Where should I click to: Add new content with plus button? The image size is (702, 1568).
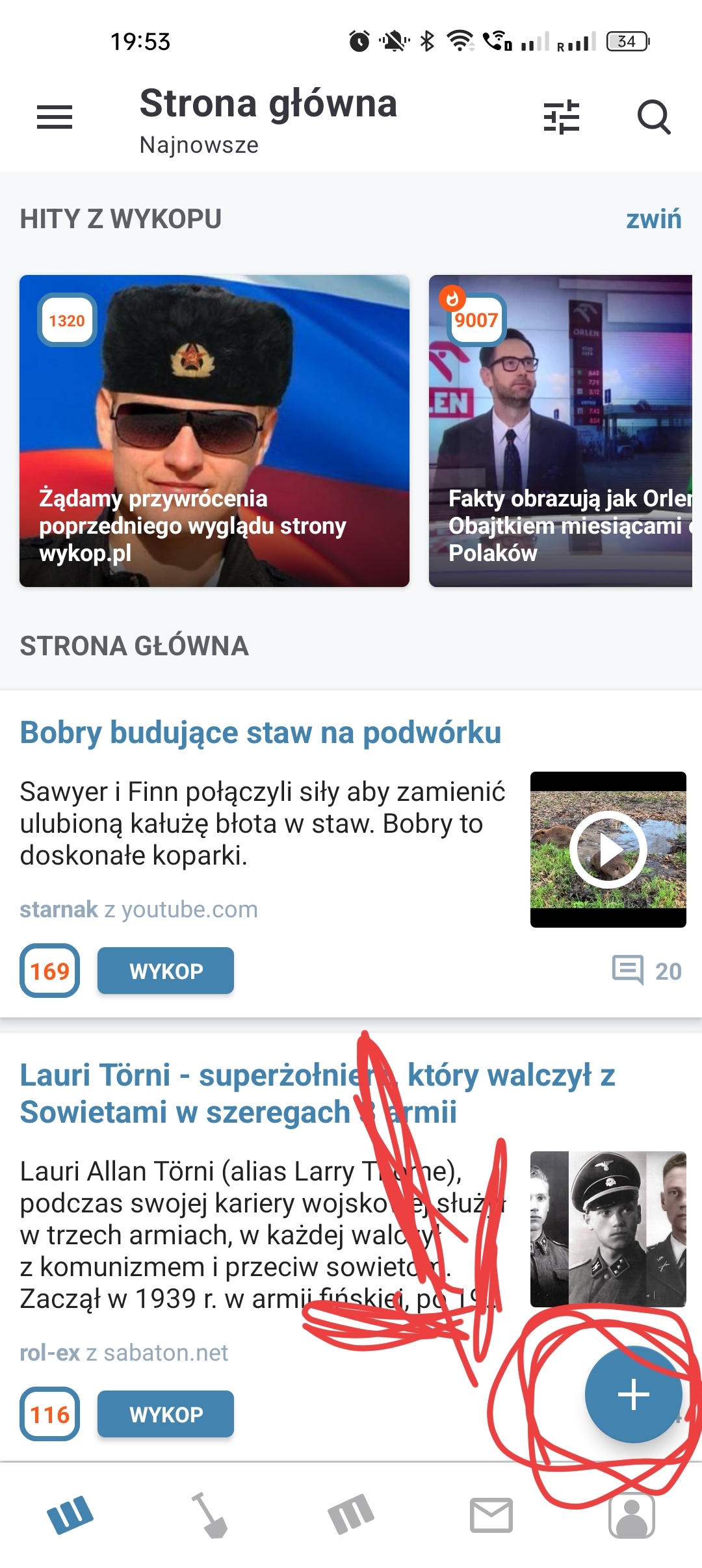pyautogui.click(x=633, y=1394)
